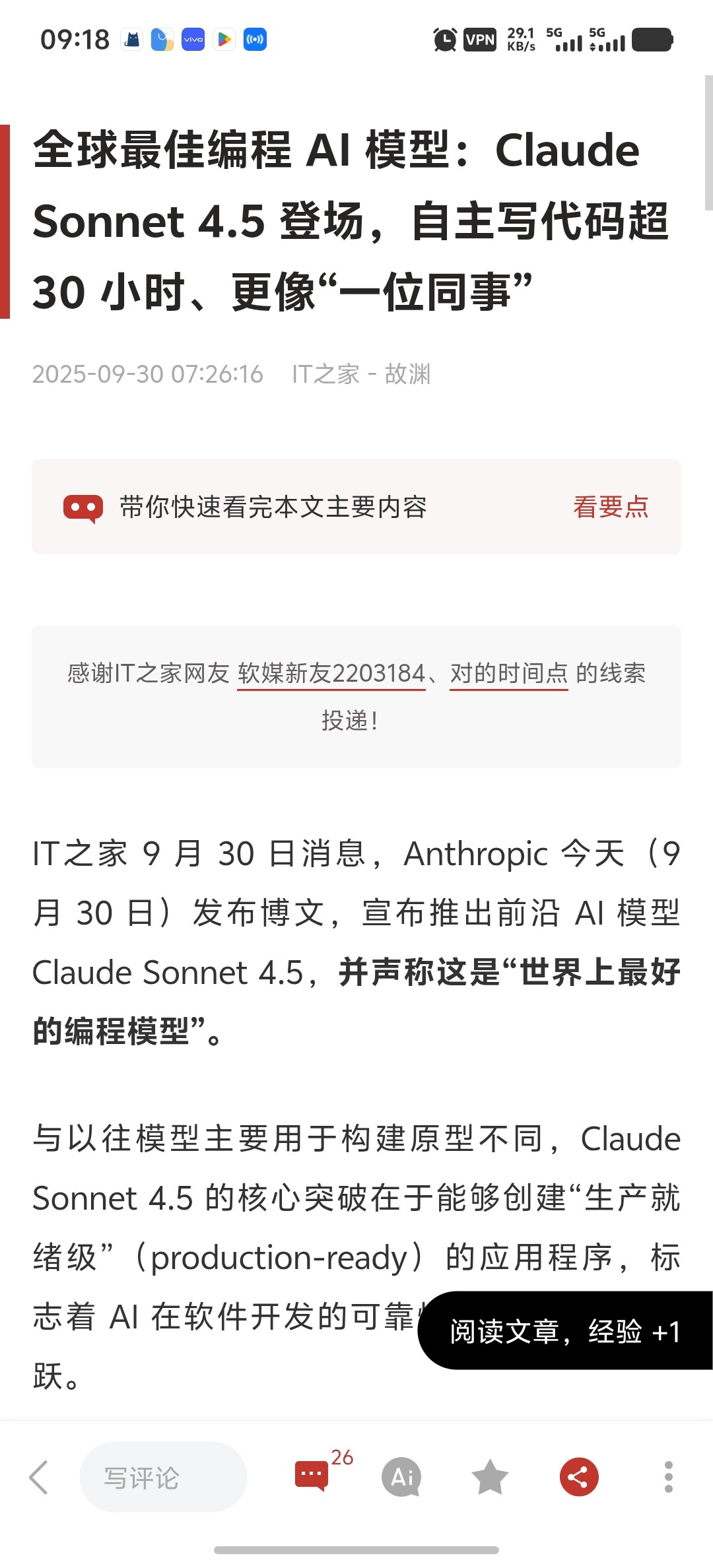Go back using the bottom-left arrow
Viewport: 713px width, 1568px height.
point(39,1477)
